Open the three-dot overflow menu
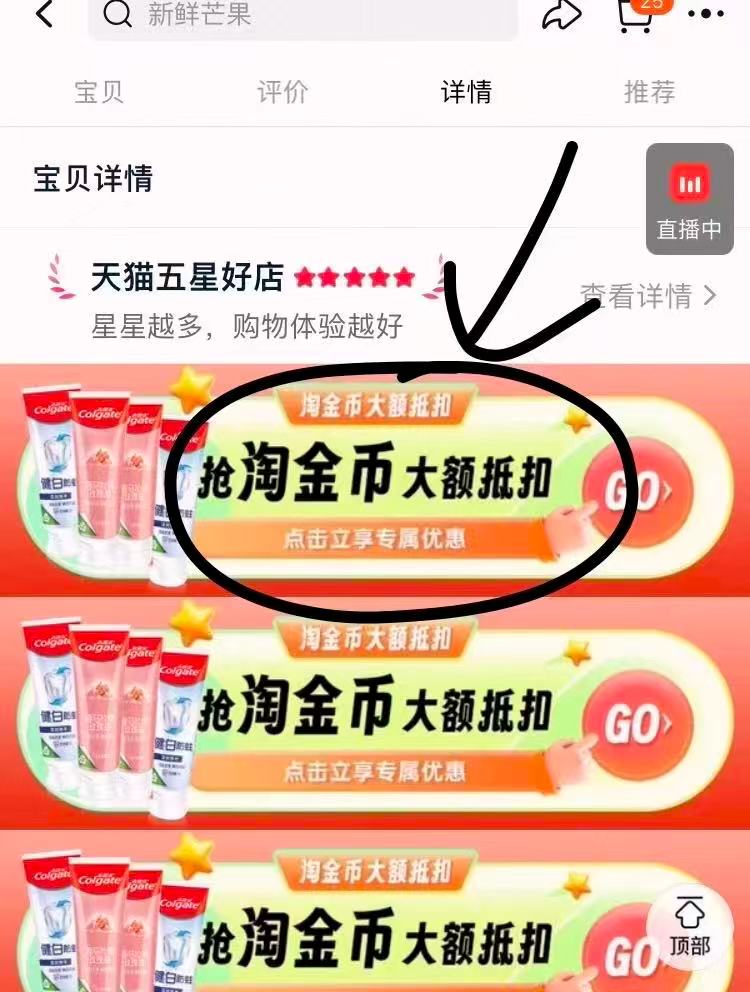 pyautogui.click(x=707, y=14)
